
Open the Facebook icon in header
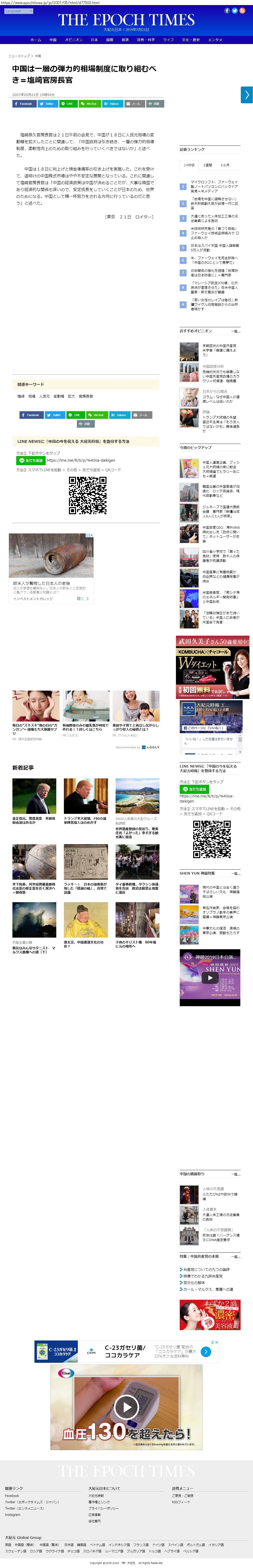pyautogui.click(x=227, y=10)
